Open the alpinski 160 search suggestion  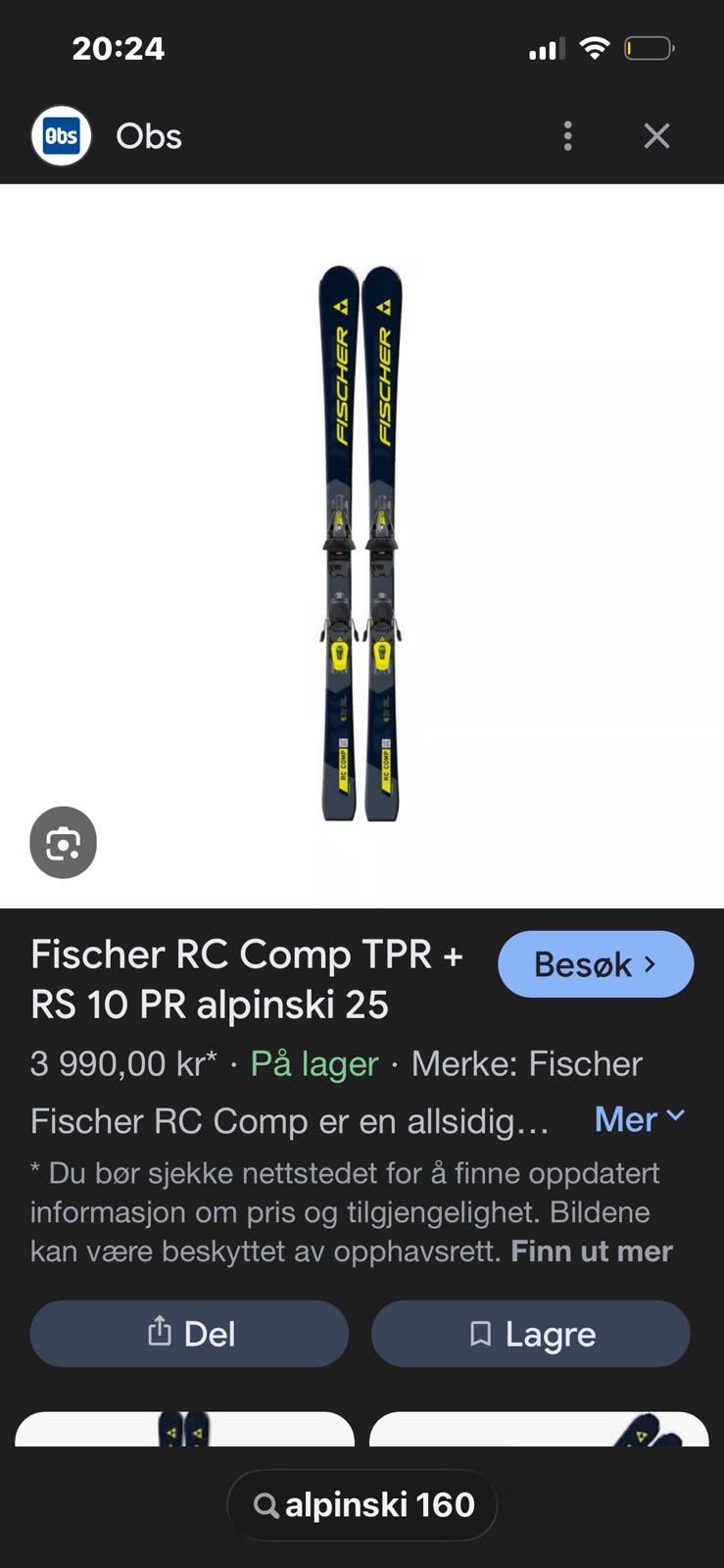362,1505
